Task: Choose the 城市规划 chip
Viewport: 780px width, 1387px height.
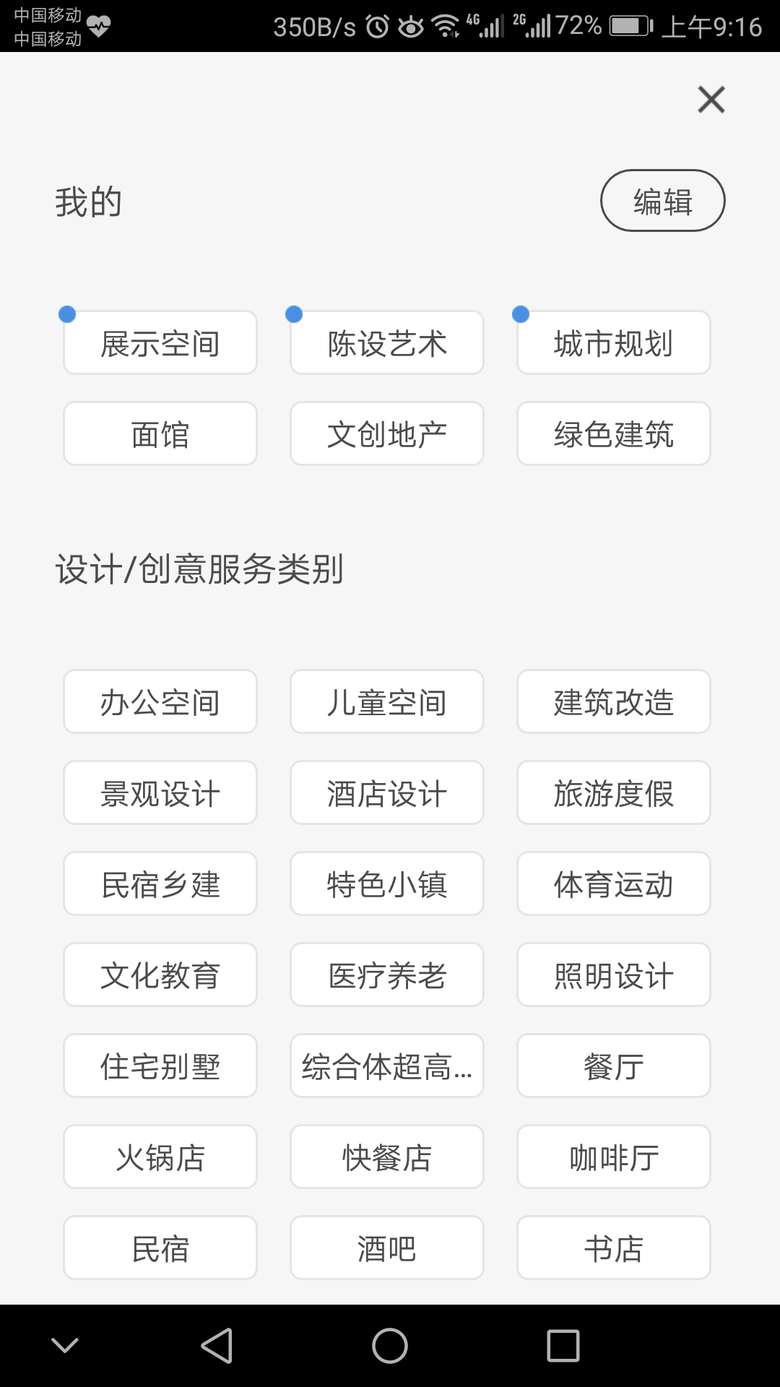Action: [x=613, y=343]
